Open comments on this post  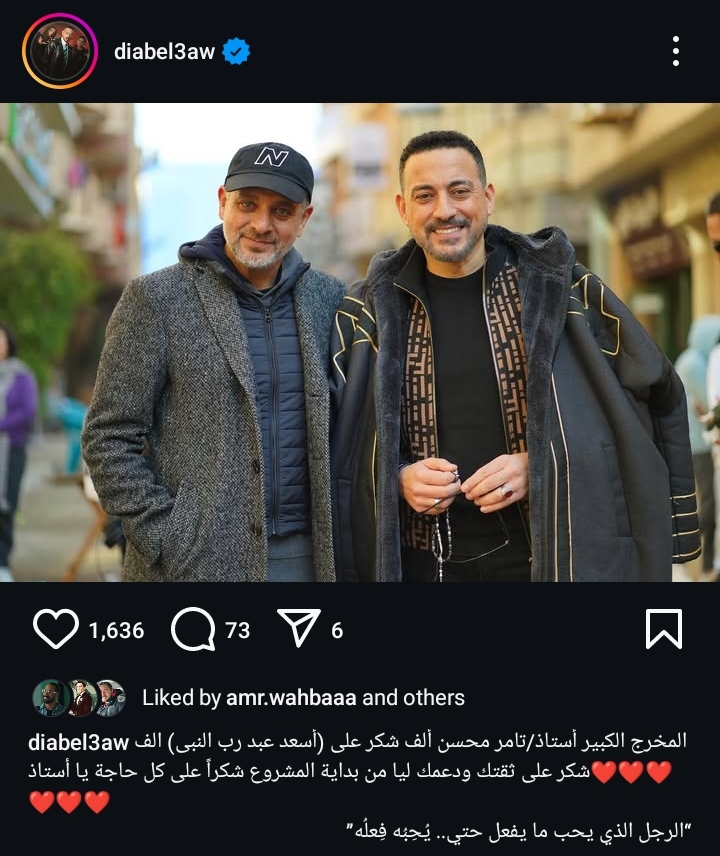(193, 630)
